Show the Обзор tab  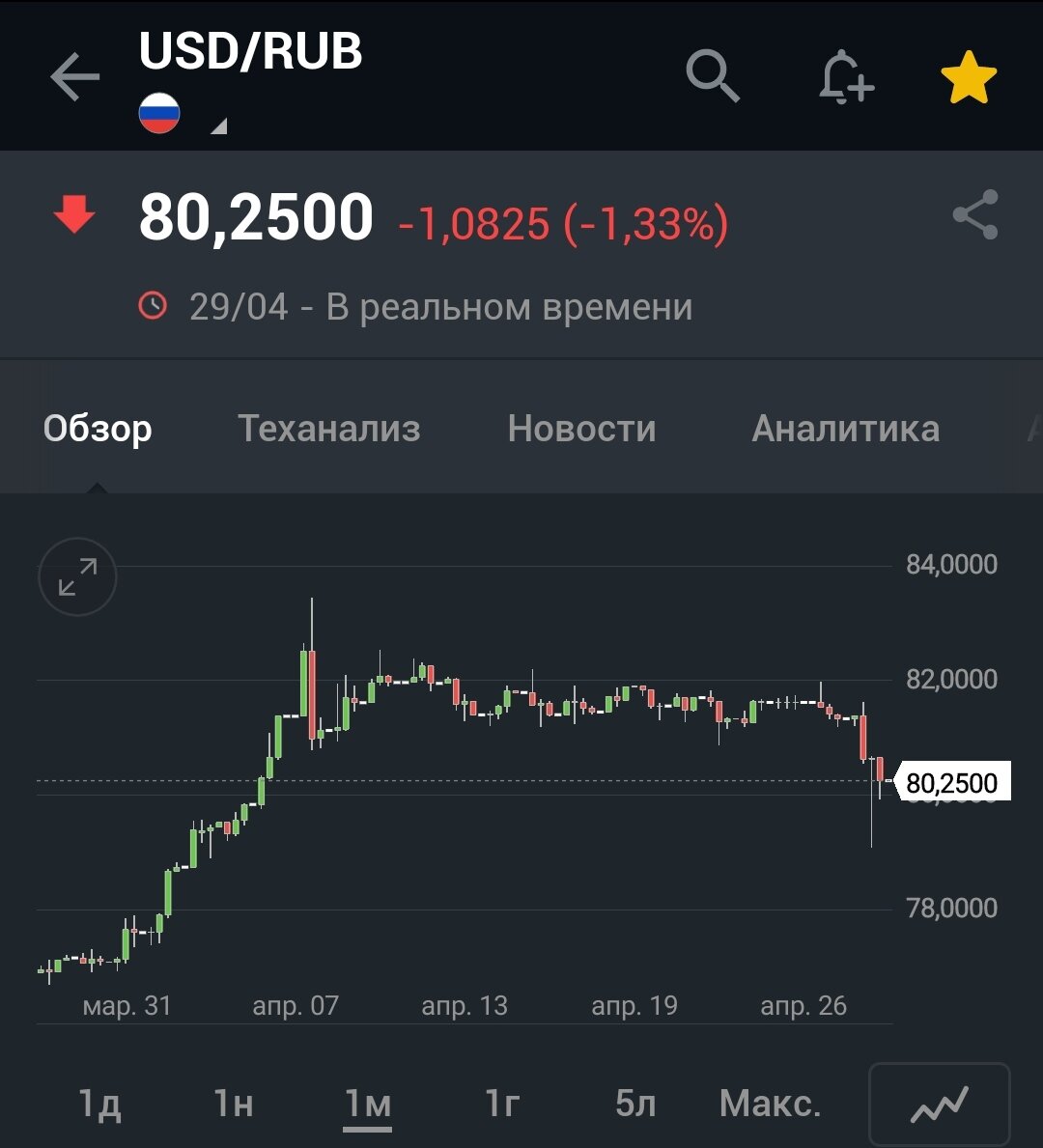click(98, 428)
